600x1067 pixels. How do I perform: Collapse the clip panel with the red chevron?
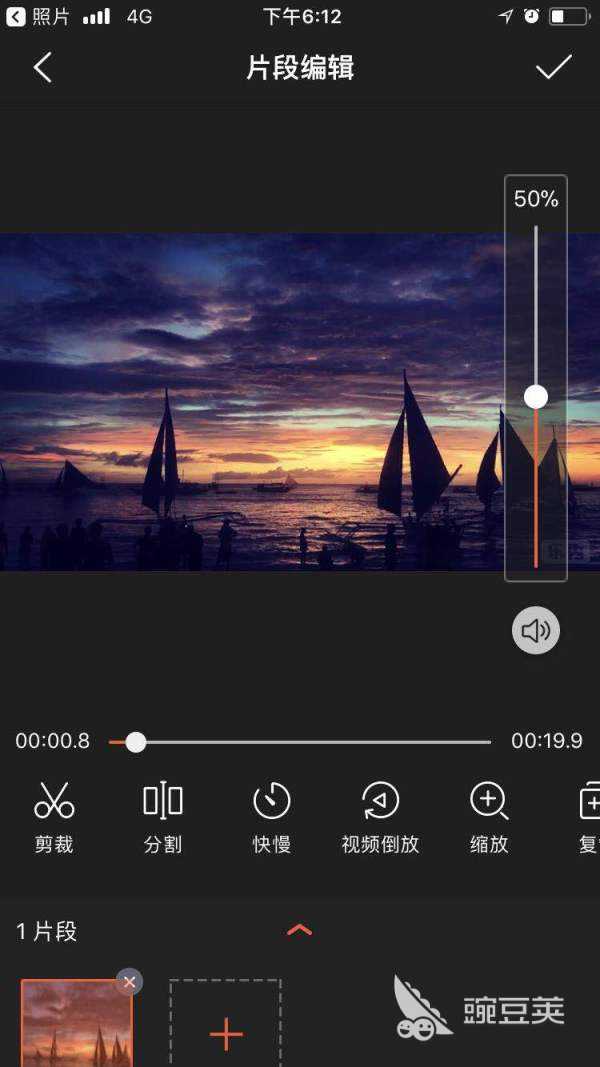(x=299, y=930)
